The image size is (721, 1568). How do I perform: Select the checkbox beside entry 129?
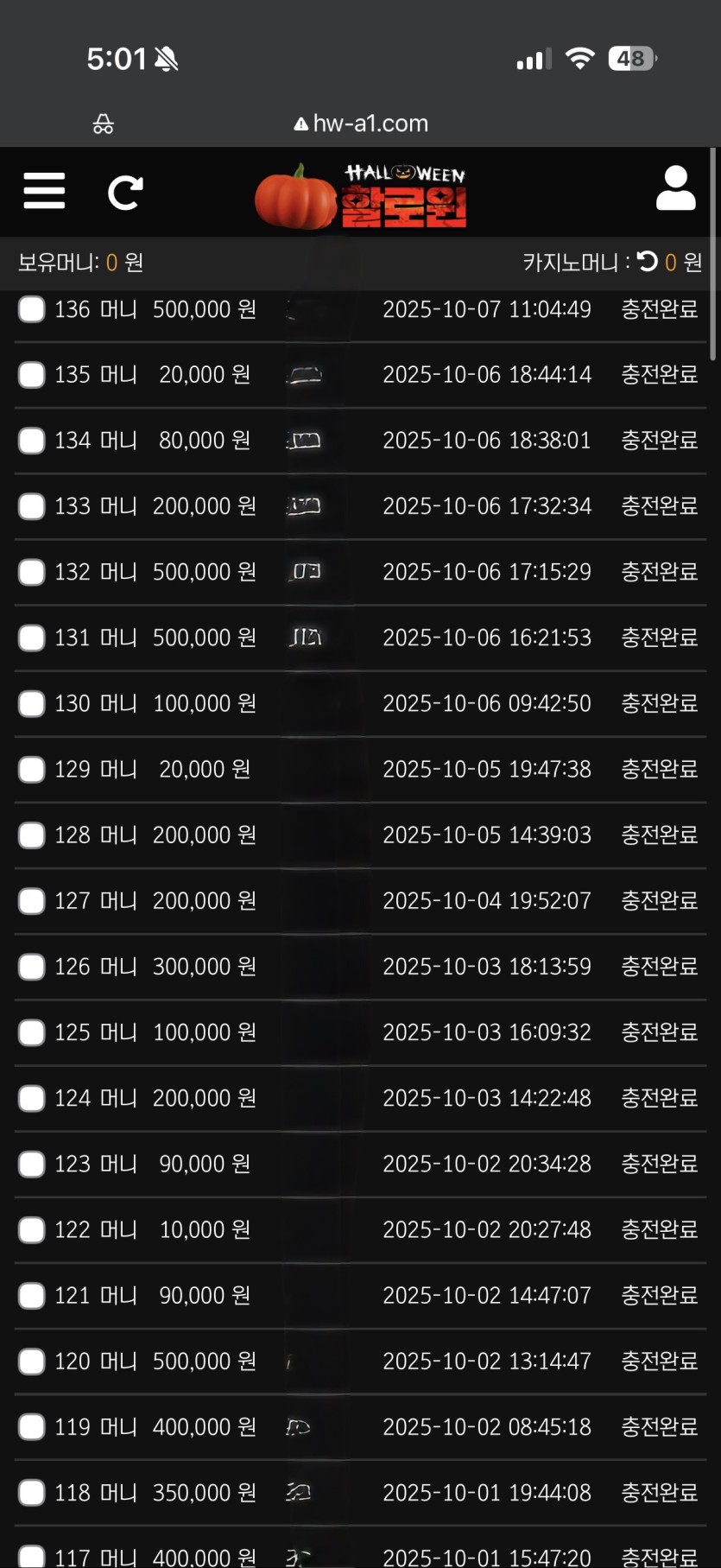(x=32, y=770)
